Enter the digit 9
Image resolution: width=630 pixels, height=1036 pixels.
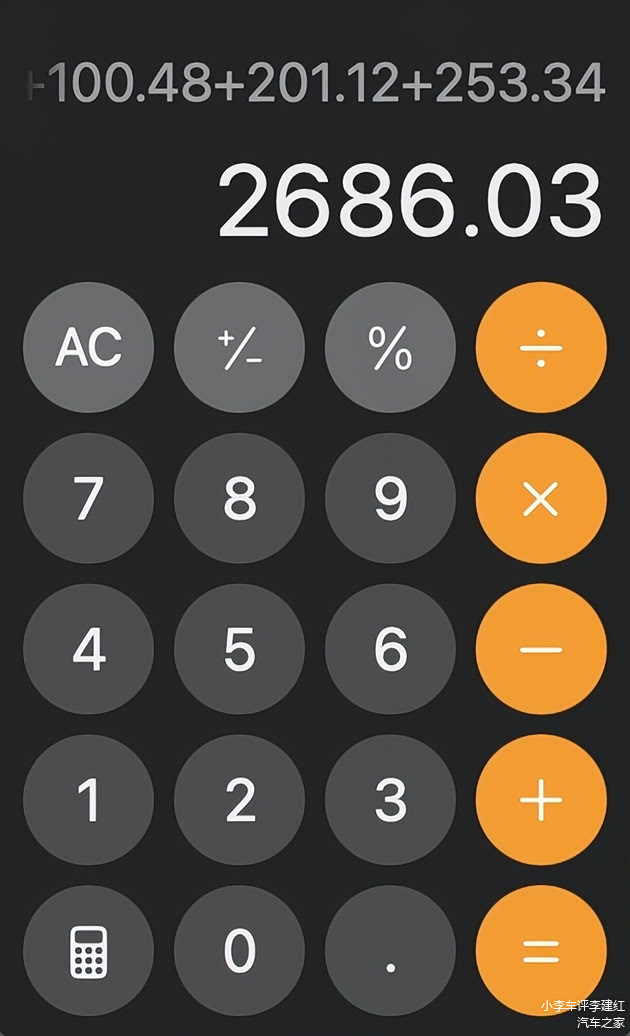click(390, 498)
